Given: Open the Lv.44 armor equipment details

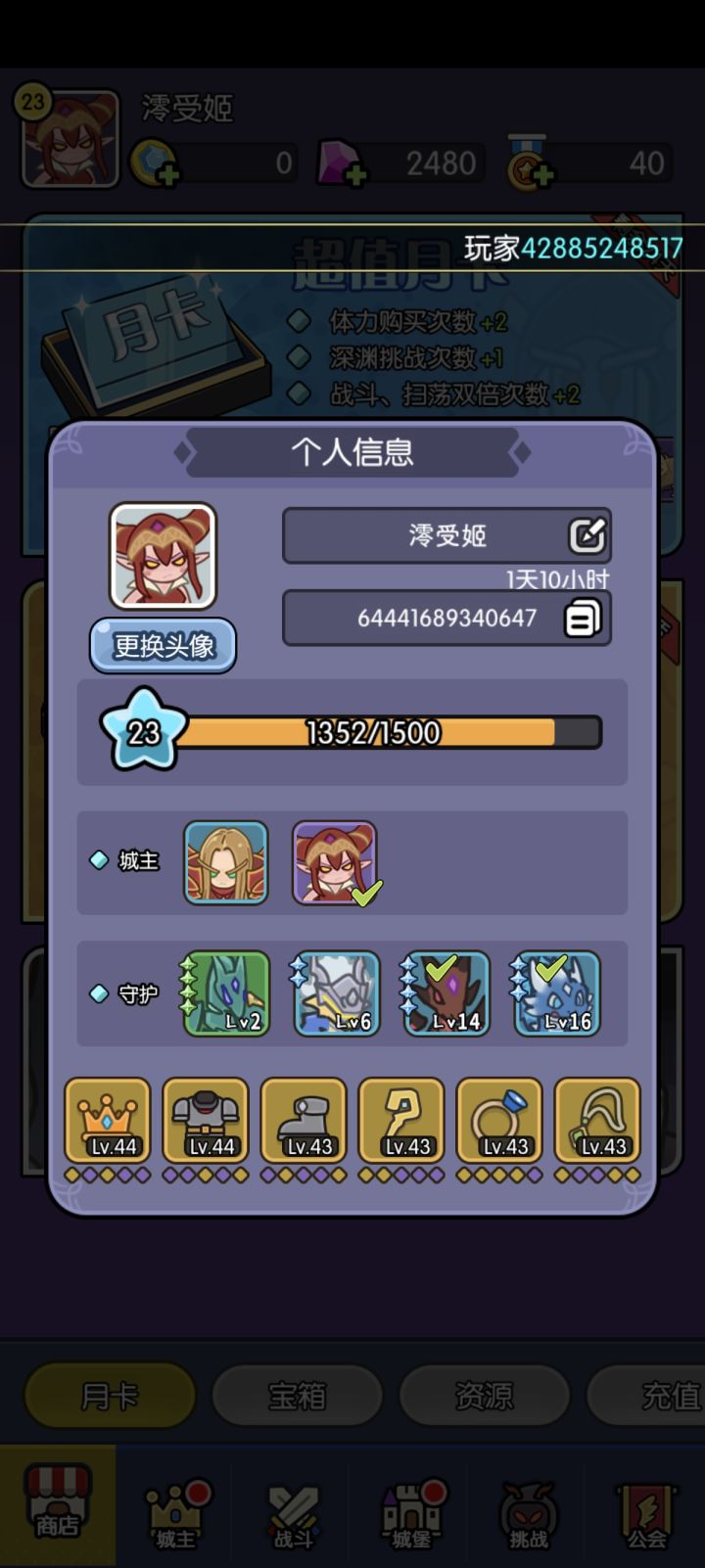Looking at the screenshot, I should click(207, 1122).
